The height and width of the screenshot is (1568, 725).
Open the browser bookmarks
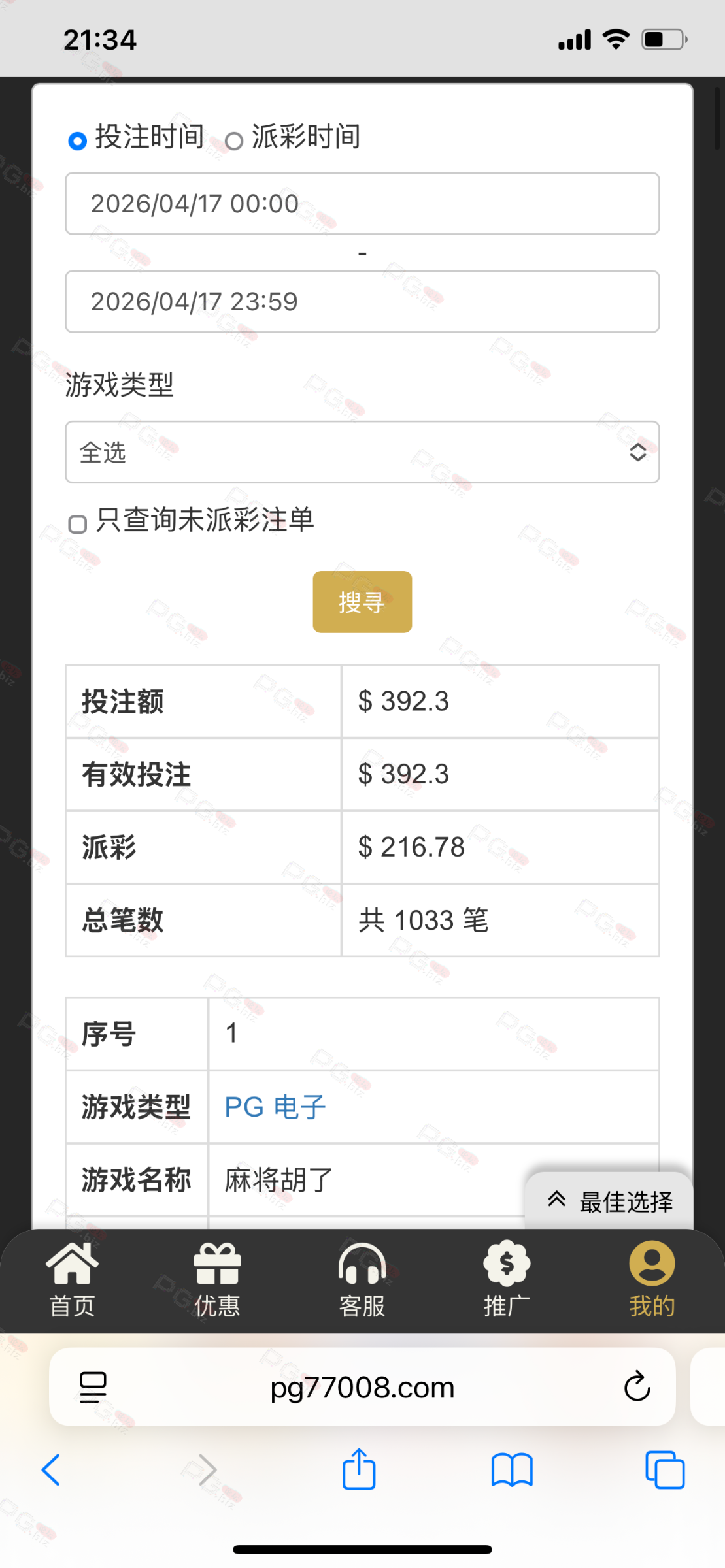512,1470
